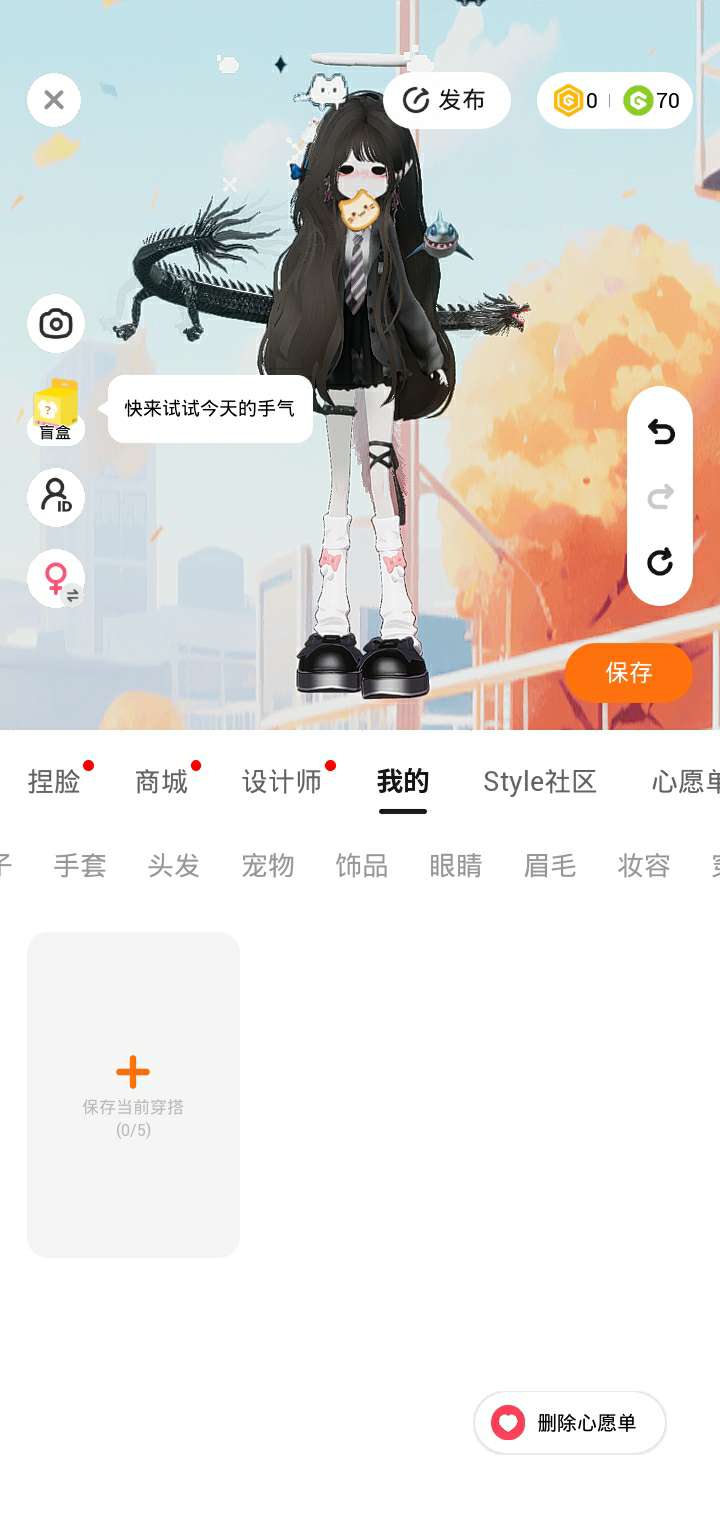Undo the last outfit change
Viewport: 720px width, 1520px height.
[x=660, y=432]
